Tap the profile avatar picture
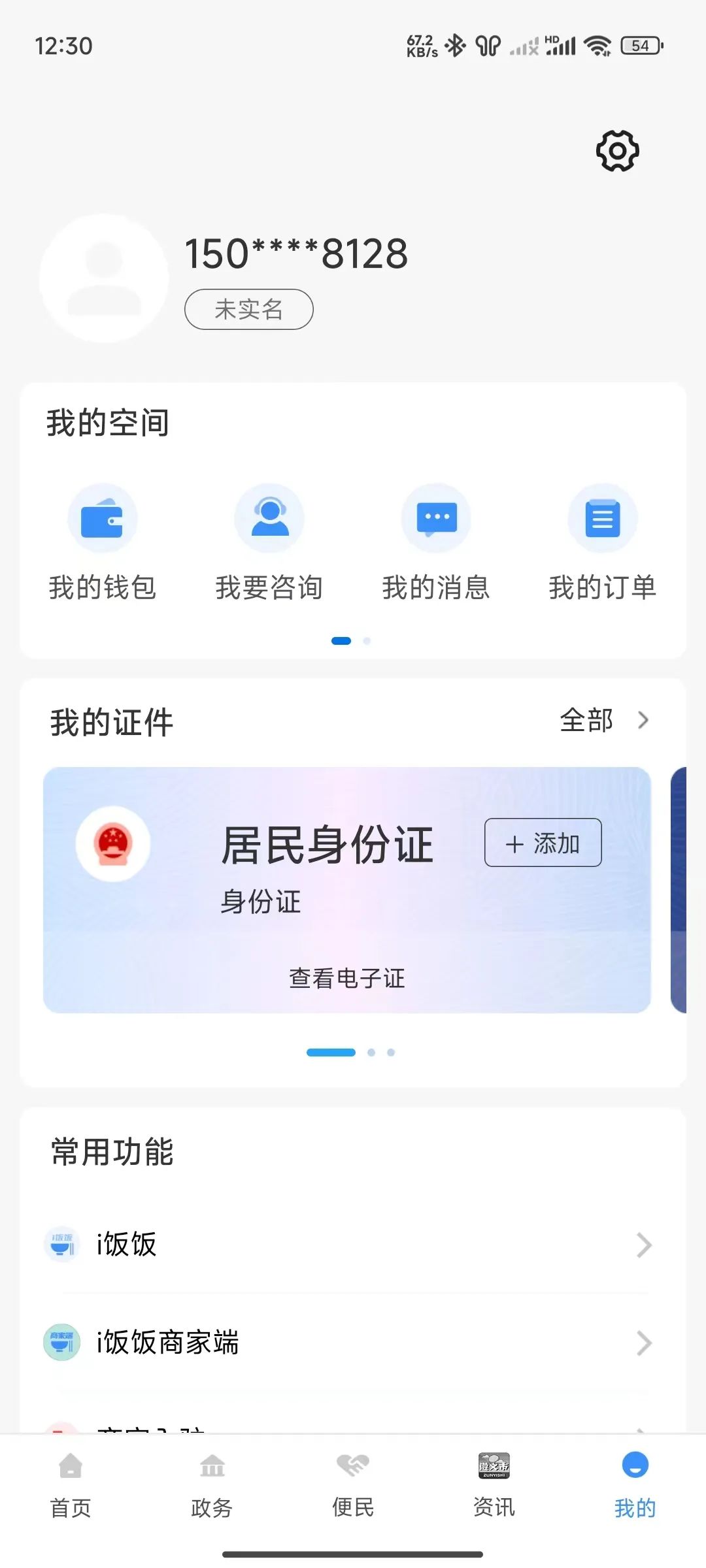Screen dimensions: 706x1568 (104, 278)
